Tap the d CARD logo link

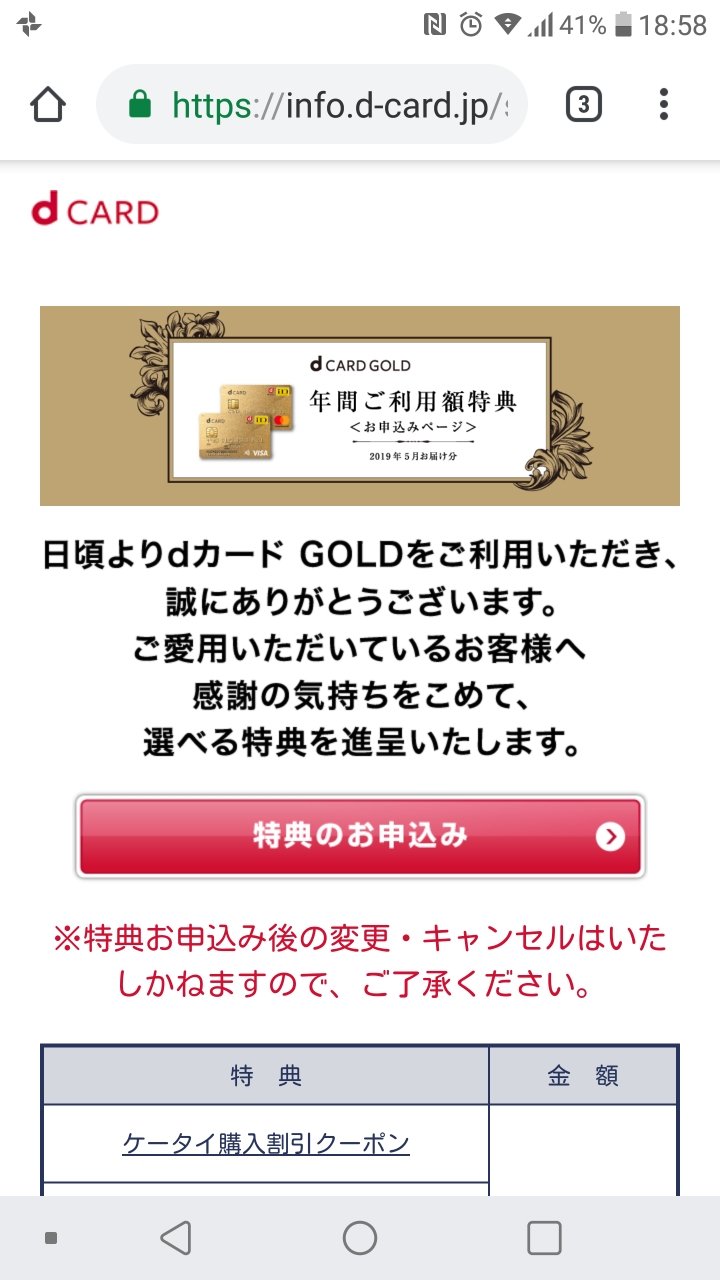tap(95, 211)
